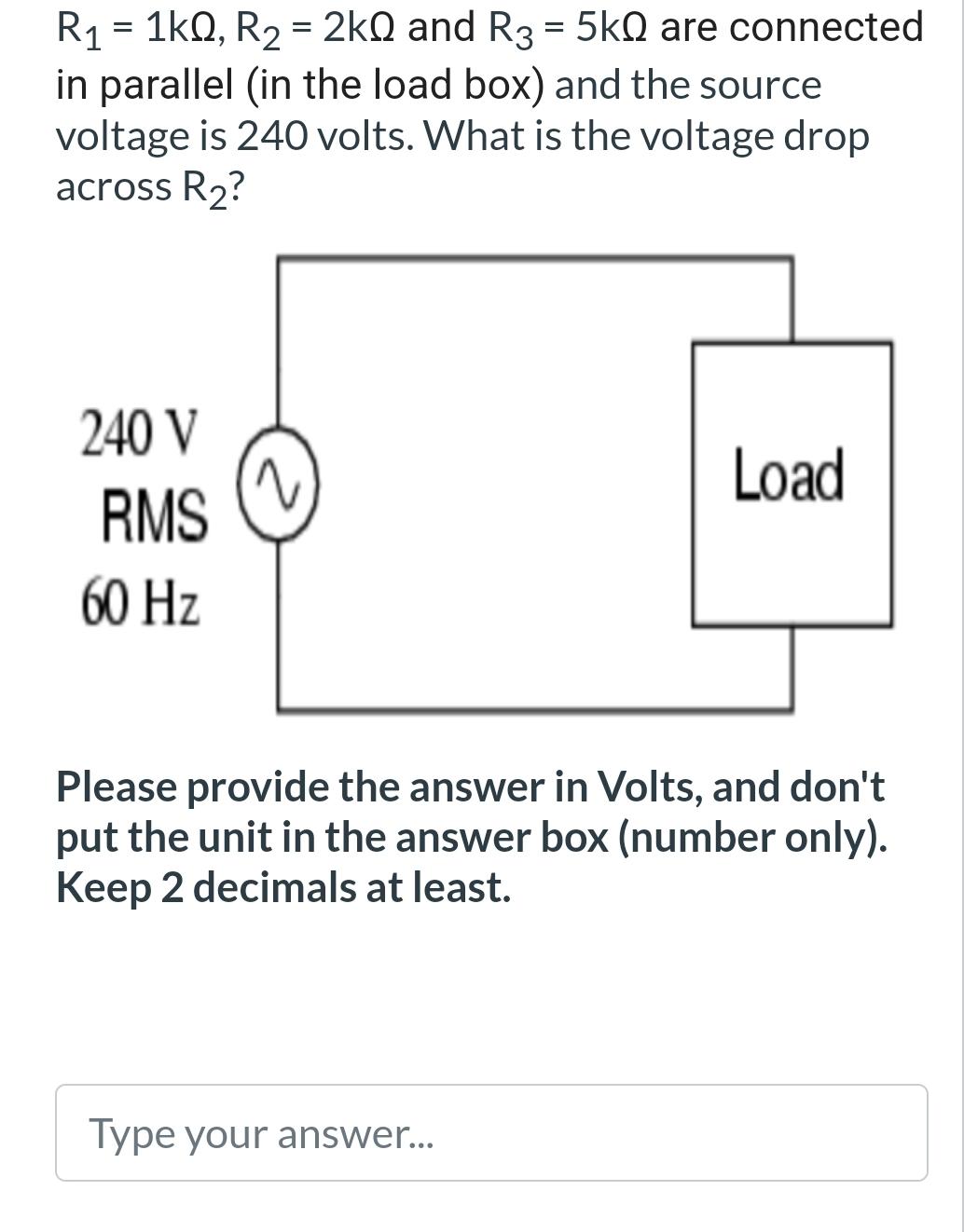Click the right edge of the Load rectangle
Image resolution: width=964 pixels, height=1232 pixels.
tap(892, 484)
